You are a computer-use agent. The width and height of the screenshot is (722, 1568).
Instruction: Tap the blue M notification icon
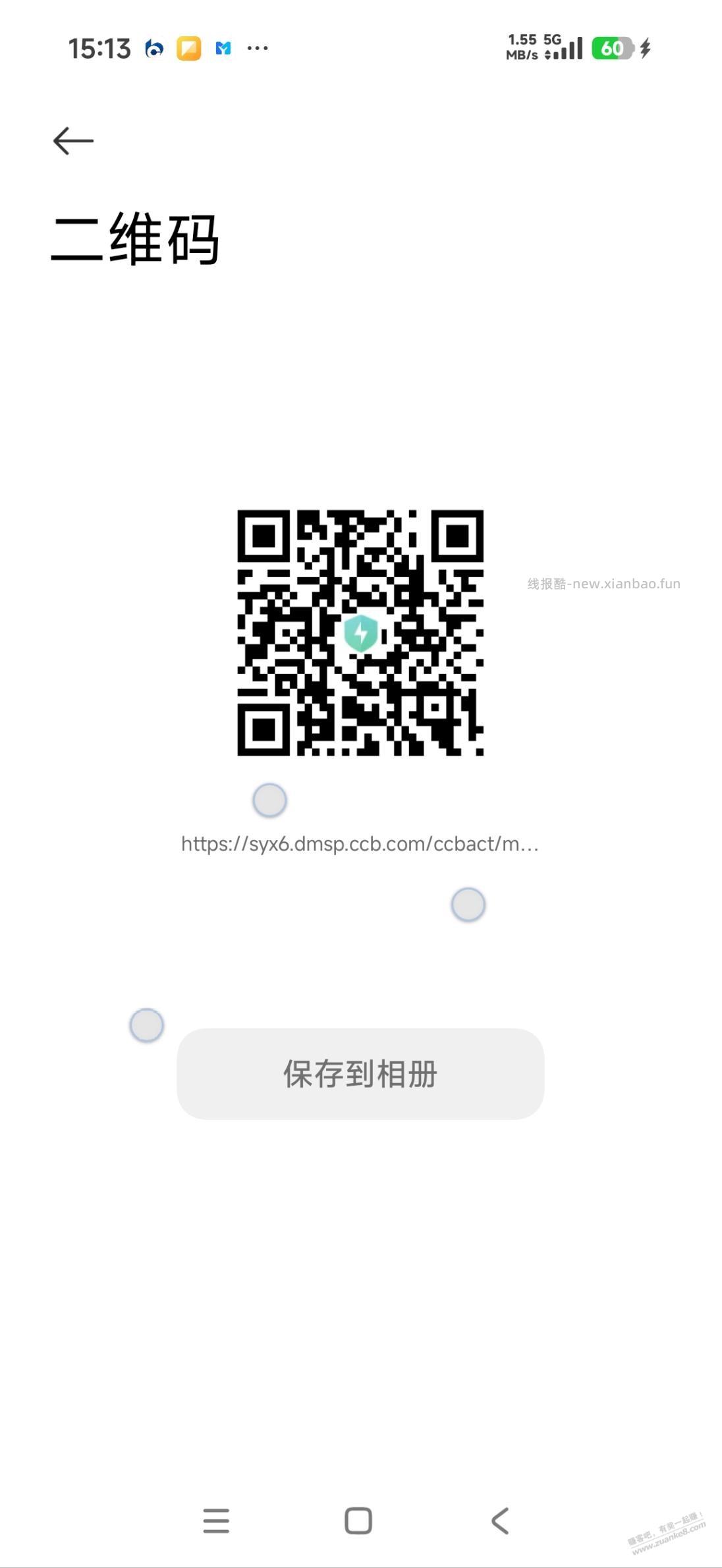[222, 48]
